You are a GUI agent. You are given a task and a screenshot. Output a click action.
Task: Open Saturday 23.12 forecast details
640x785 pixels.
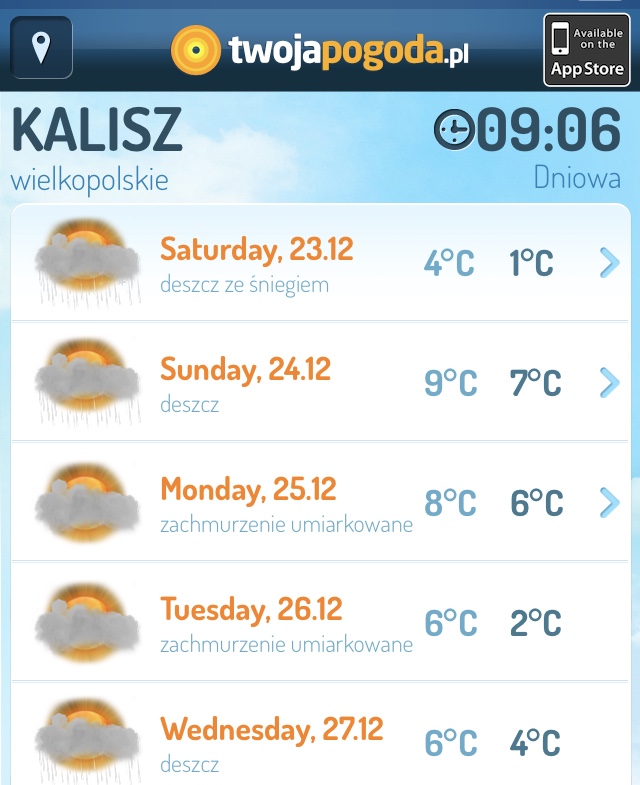[609, 263]
